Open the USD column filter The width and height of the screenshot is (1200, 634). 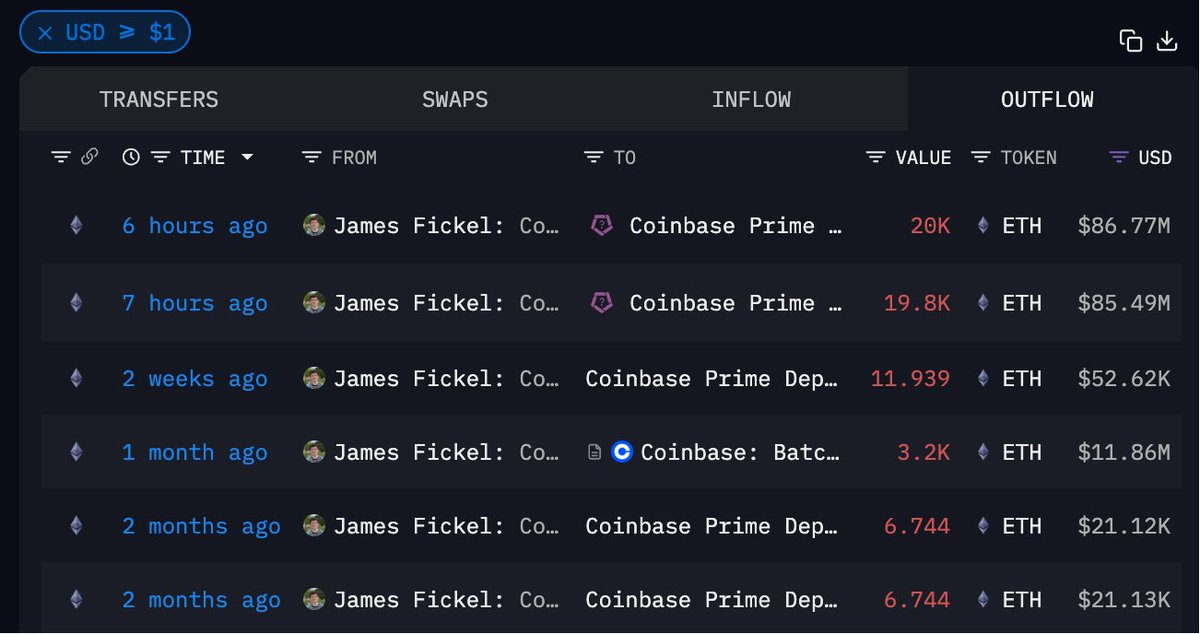(1120, 157)
